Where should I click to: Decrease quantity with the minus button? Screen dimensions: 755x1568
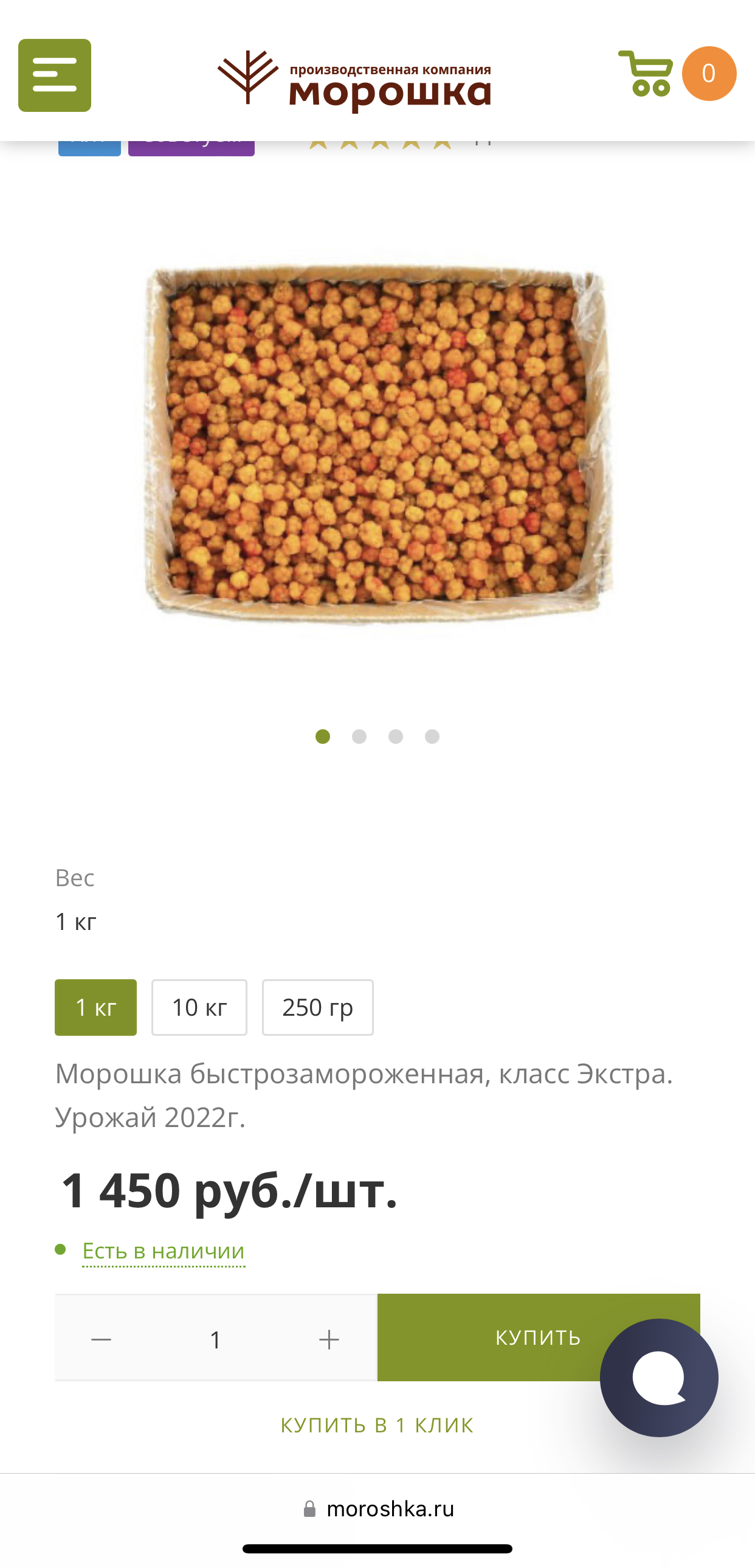(x=101, y=1339)
